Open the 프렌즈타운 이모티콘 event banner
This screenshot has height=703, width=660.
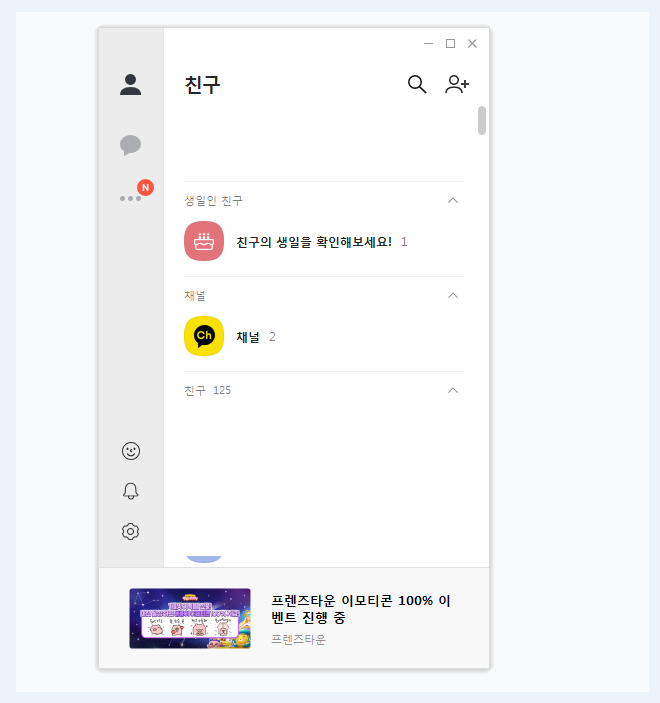(294, 618)
